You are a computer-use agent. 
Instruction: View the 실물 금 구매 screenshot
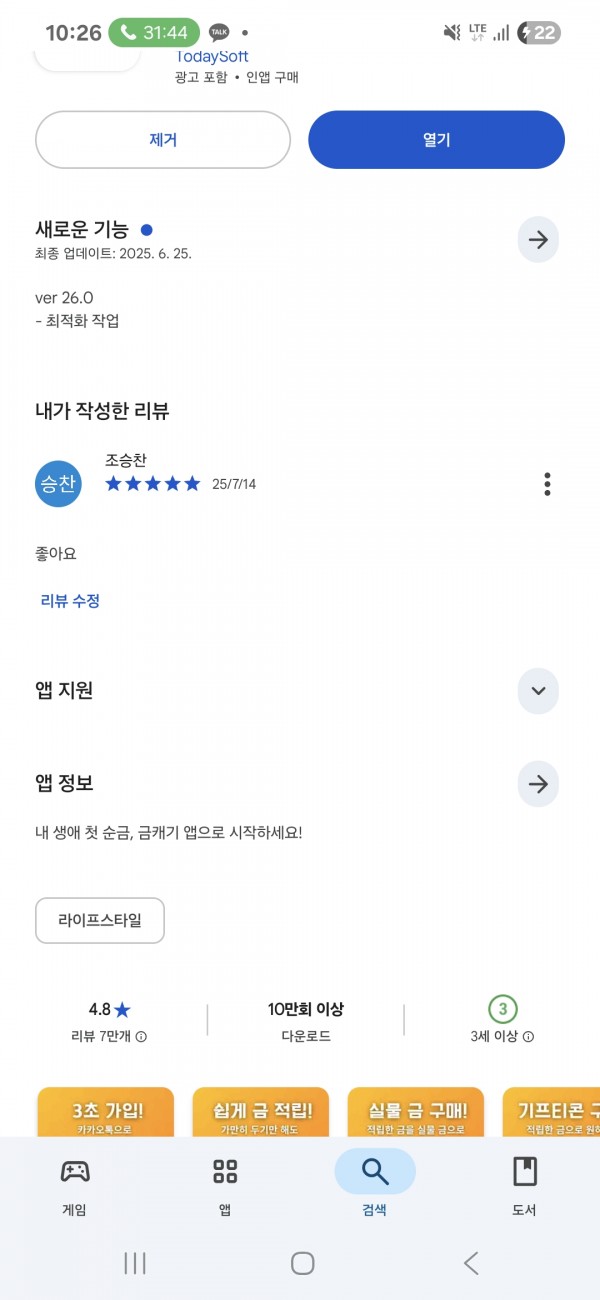click(416, 1112)
